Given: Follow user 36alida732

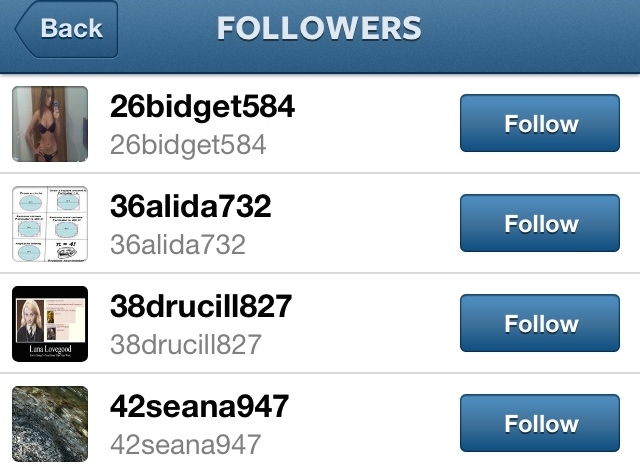Looking at the screenshot, I should click(x=540, y=224).
